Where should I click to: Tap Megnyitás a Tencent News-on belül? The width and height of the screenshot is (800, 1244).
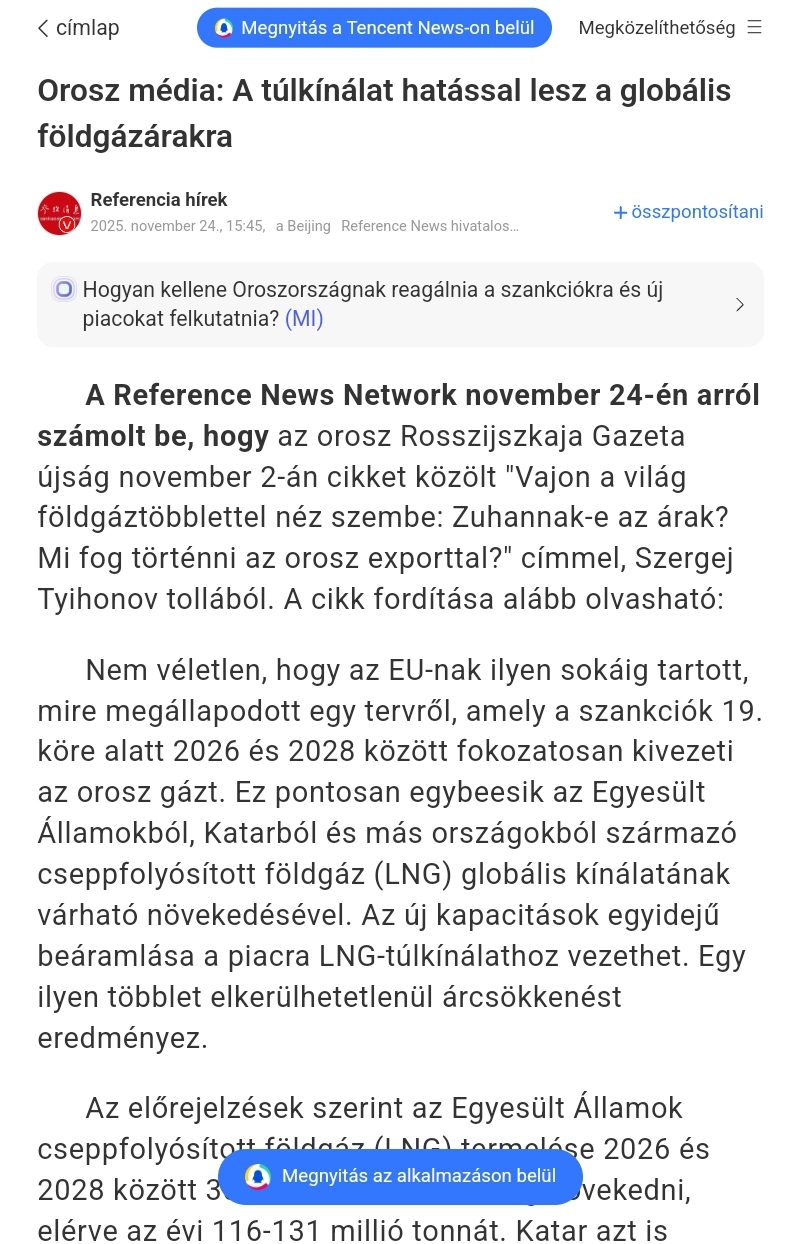[x=374, y=28]
